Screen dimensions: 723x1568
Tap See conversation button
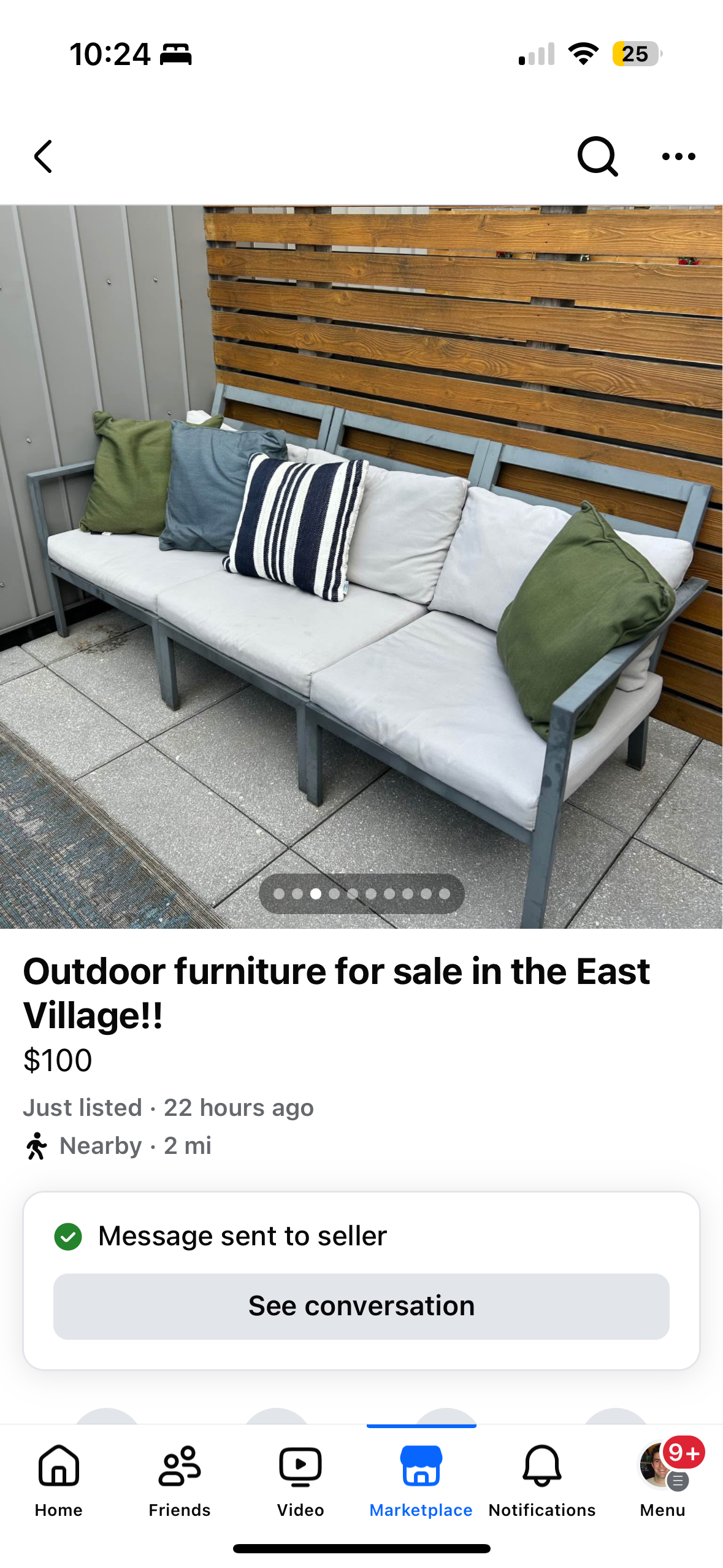point(361,1306)
